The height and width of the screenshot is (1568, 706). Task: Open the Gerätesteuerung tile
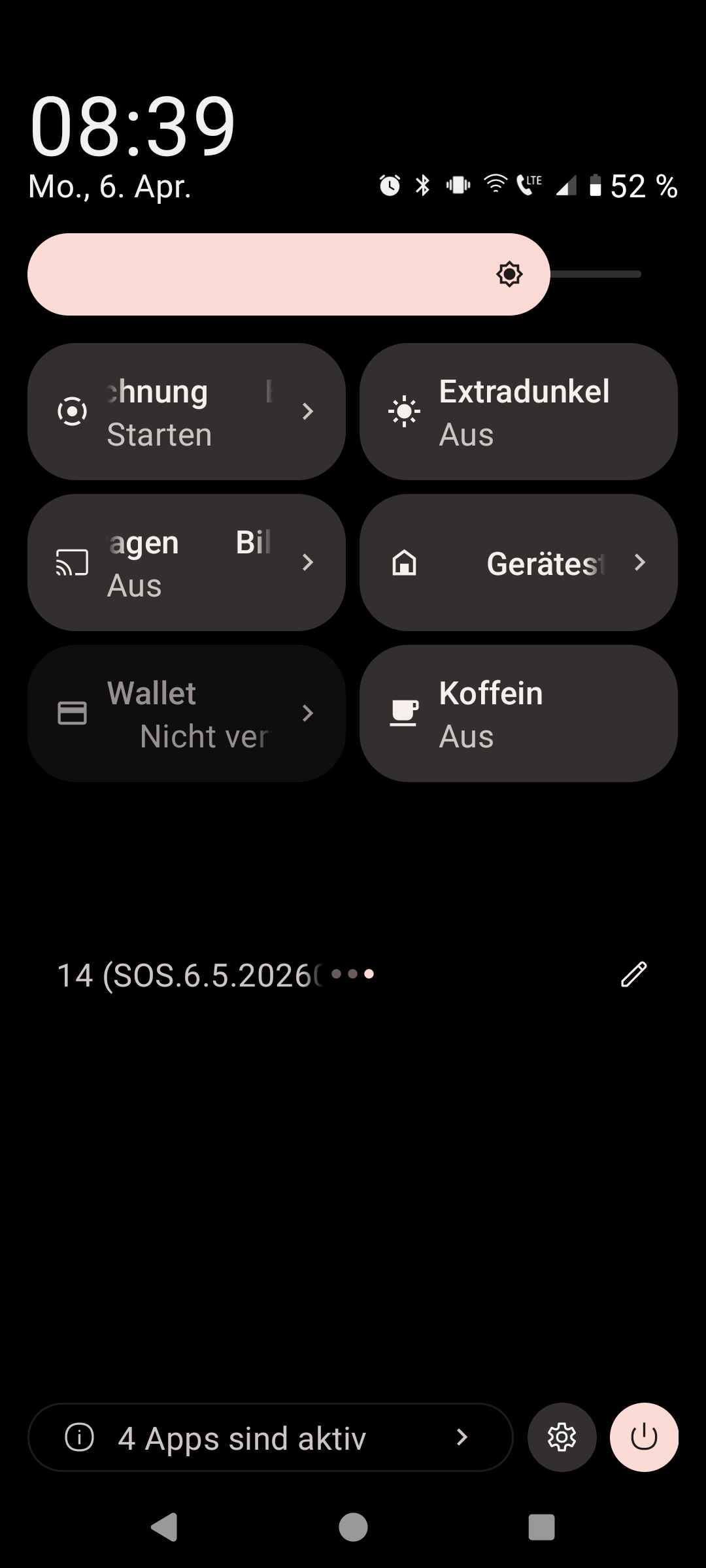tap(518, 563)
